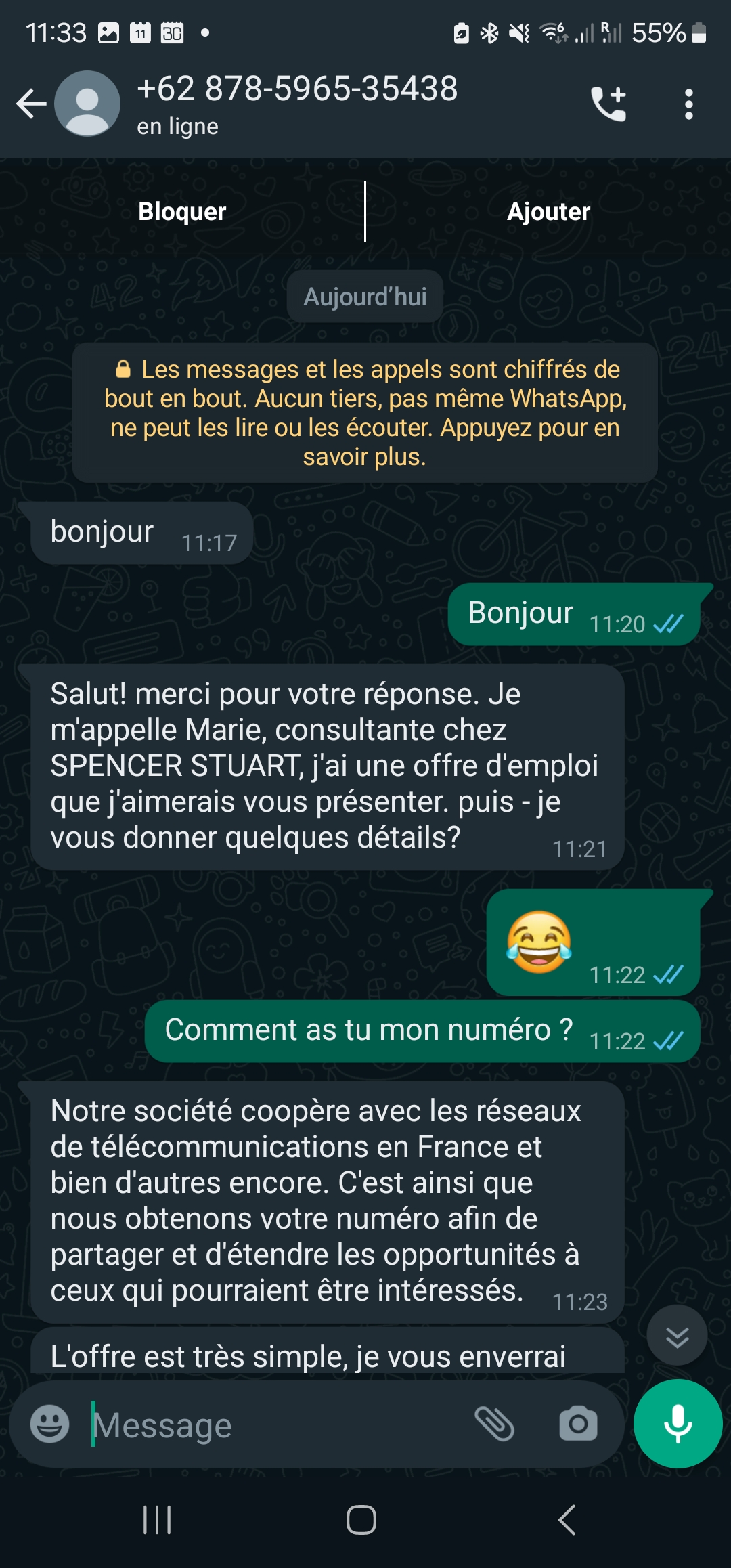The height and width of the screenshot is (1568, 731).
Task: Open recent apps from the navigation bar
Action: pos(157,1520)
